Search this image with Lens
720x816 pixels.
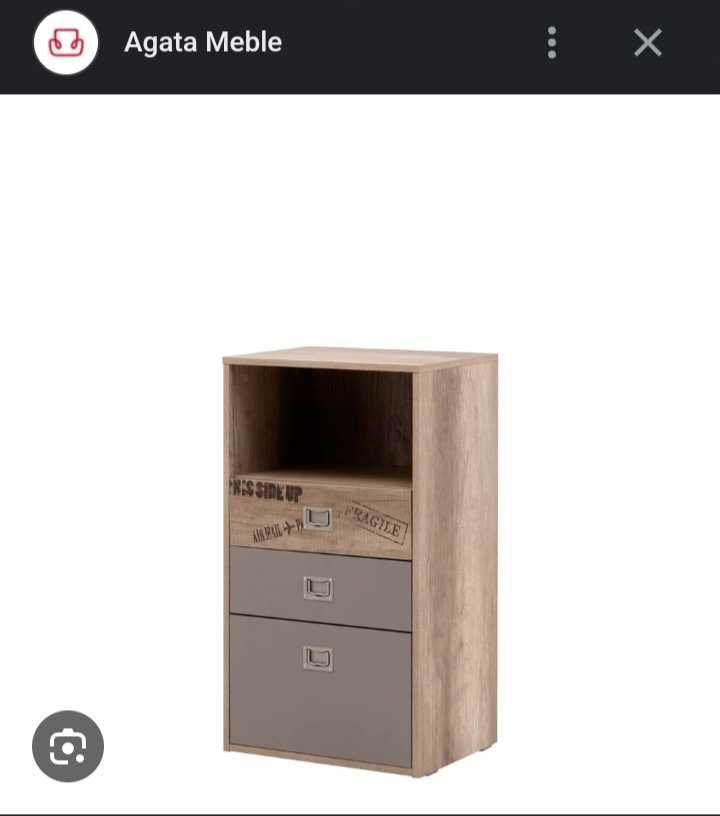click(x=68, y=746)
